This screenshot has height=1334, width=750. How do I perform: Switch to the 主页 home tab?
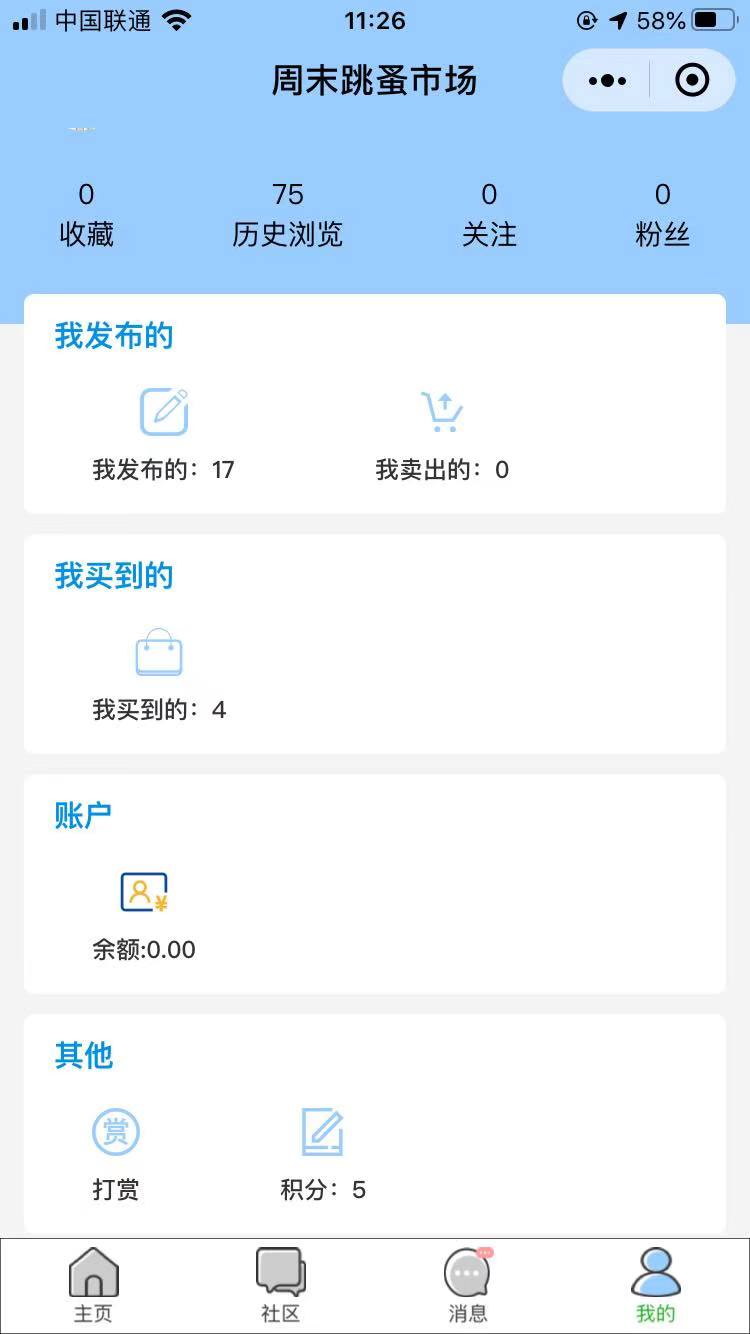click(x=94, y=1286)
